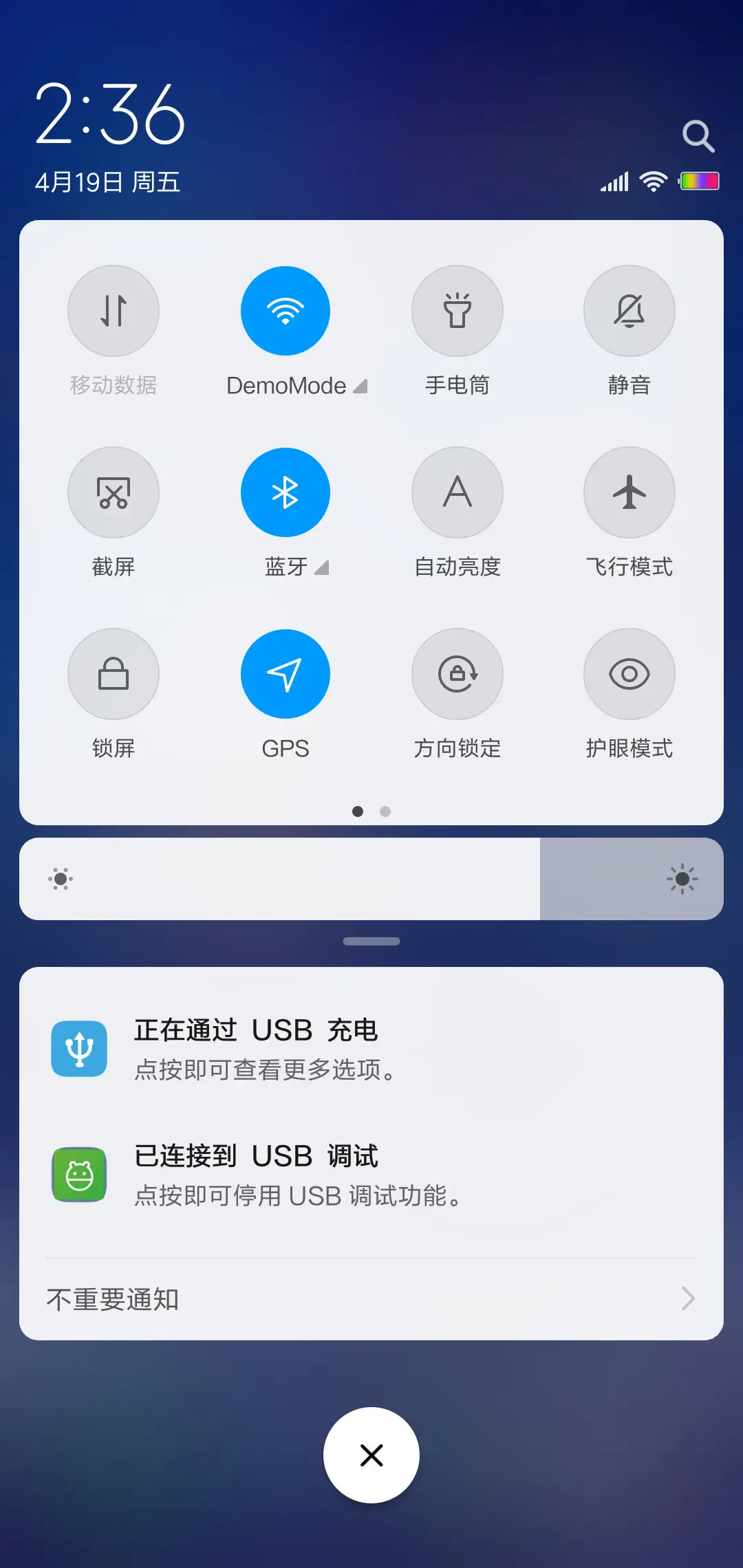Open the search icon in the status area

[x=699, y=135]
